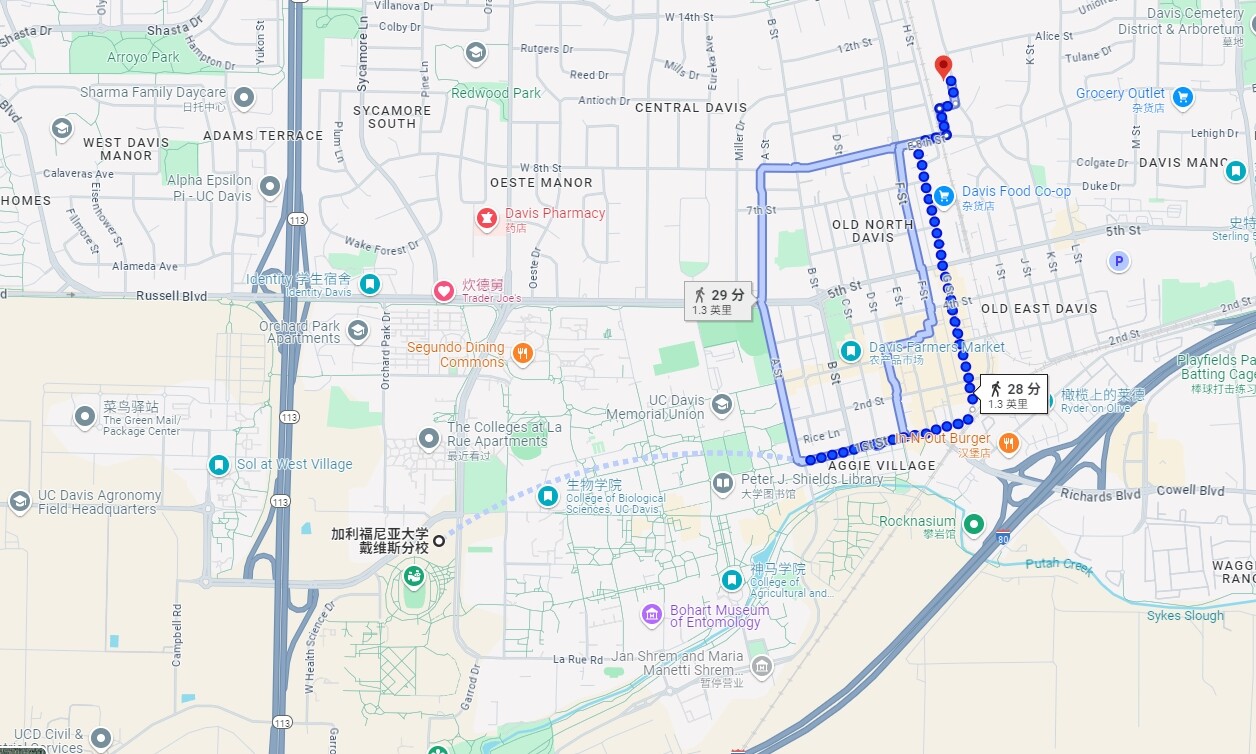Screen dimensions: 1256x754
Task: Select the Bohart Museum of Entomology pin
Action: pyautogui.click(x=651, y=613)
